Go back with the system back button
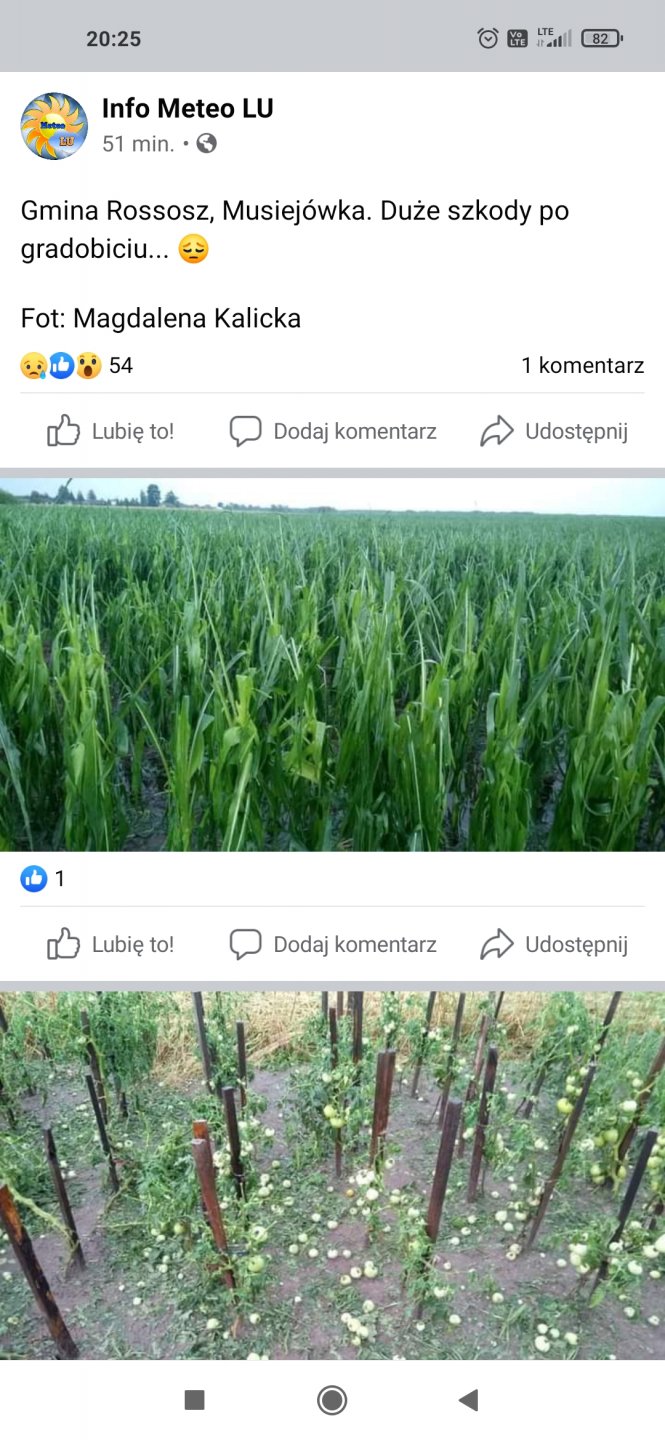The width and height of the screenshot is (665, 1440). 468,1400
